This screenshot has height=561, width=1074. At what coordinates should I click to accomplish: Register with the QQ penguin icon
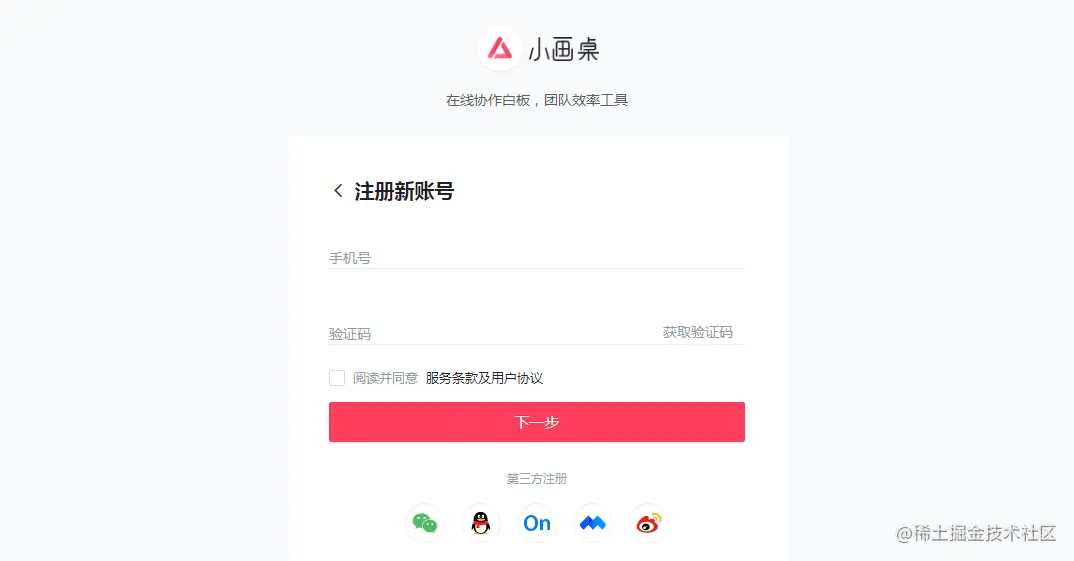point(481,523)
